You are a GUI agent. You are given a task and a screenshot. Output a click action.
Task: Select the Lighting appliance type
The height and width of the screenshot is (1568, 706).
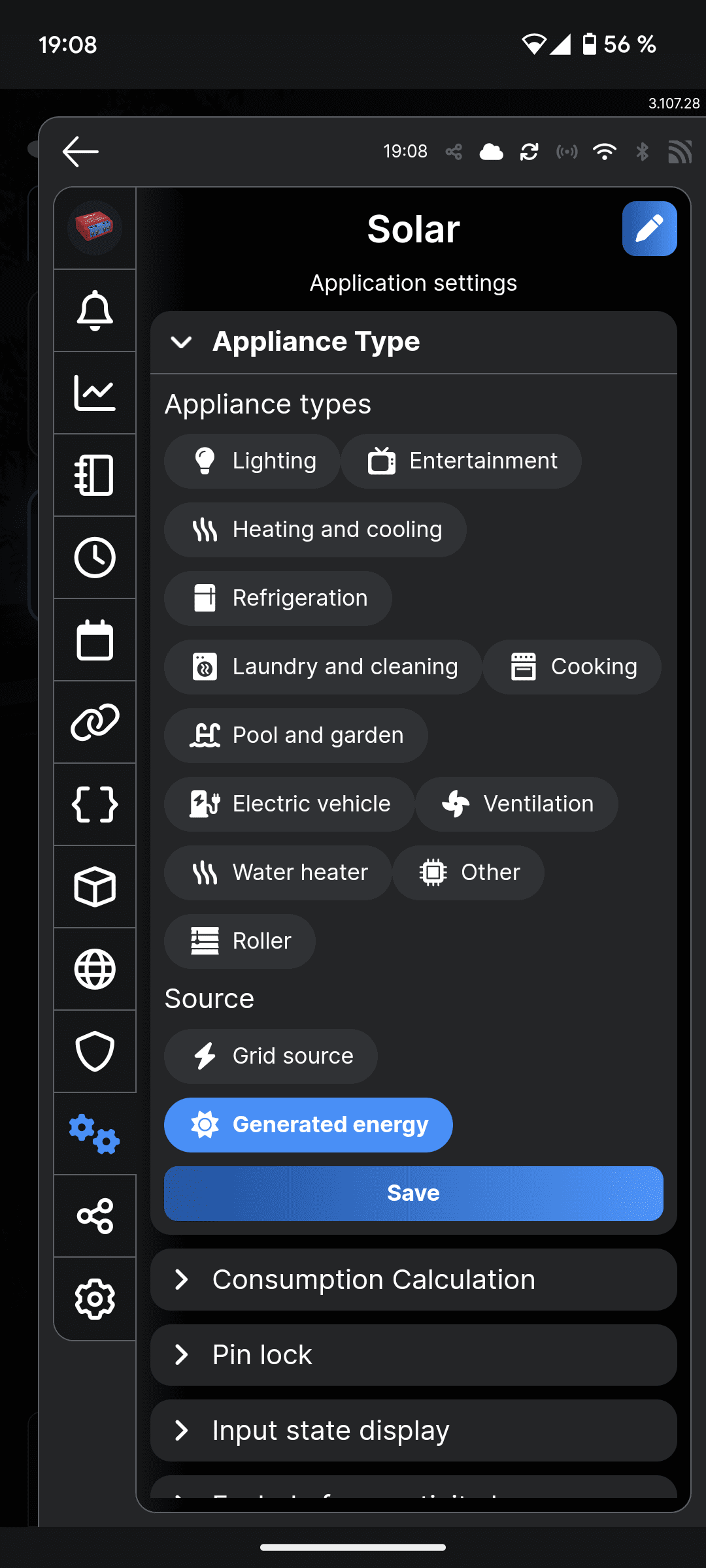point(252,461)
